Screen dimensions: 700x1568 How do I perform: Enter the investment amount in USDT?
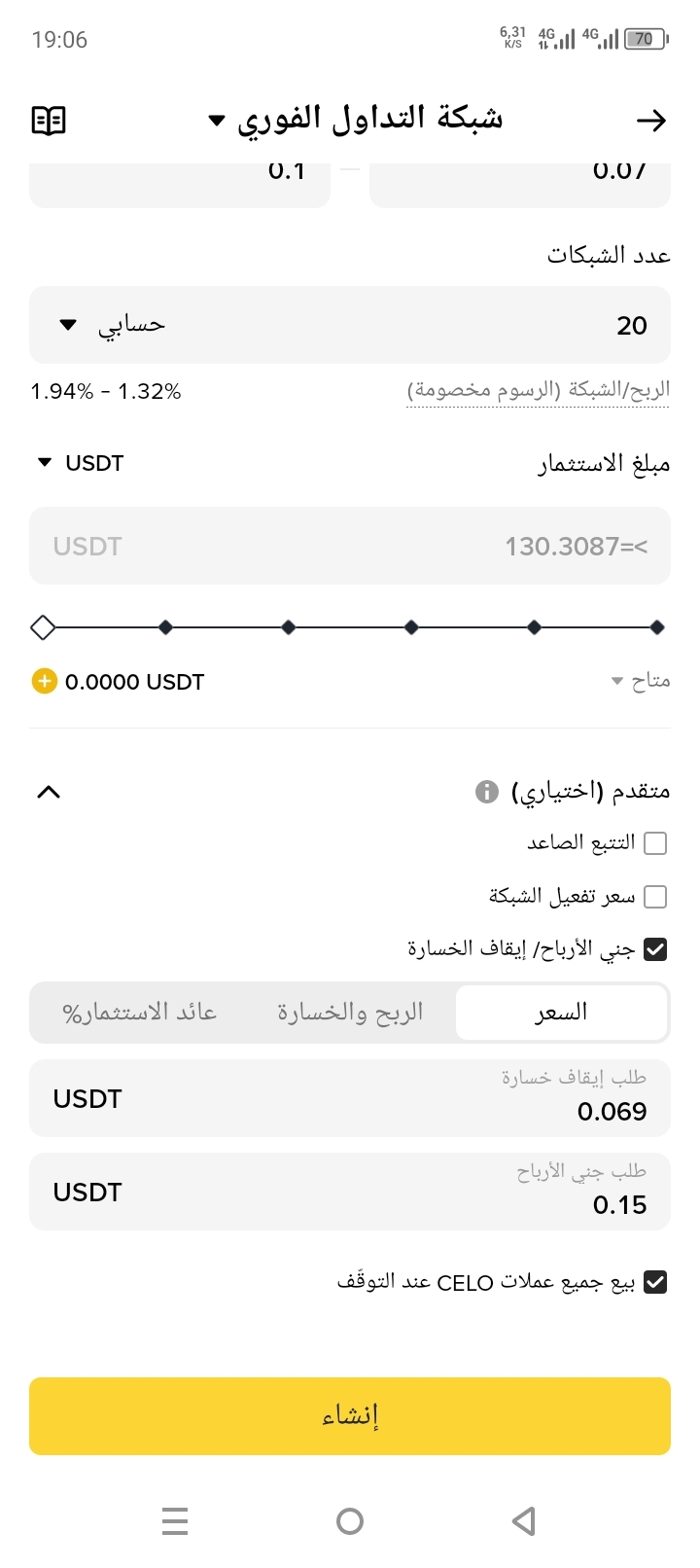click(350, 546)
